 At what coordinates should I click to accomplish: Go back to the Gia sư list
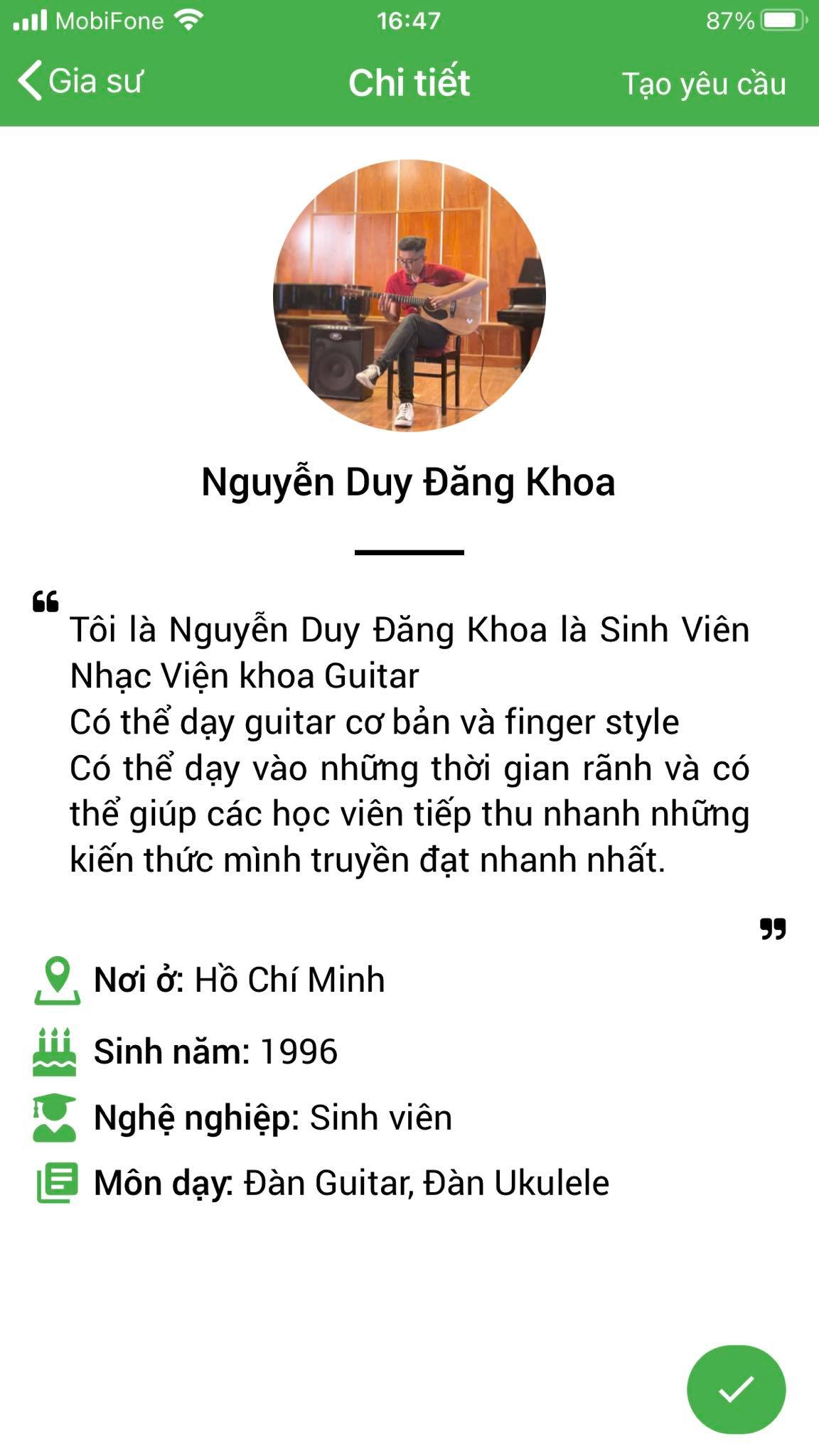coord(80,81)
